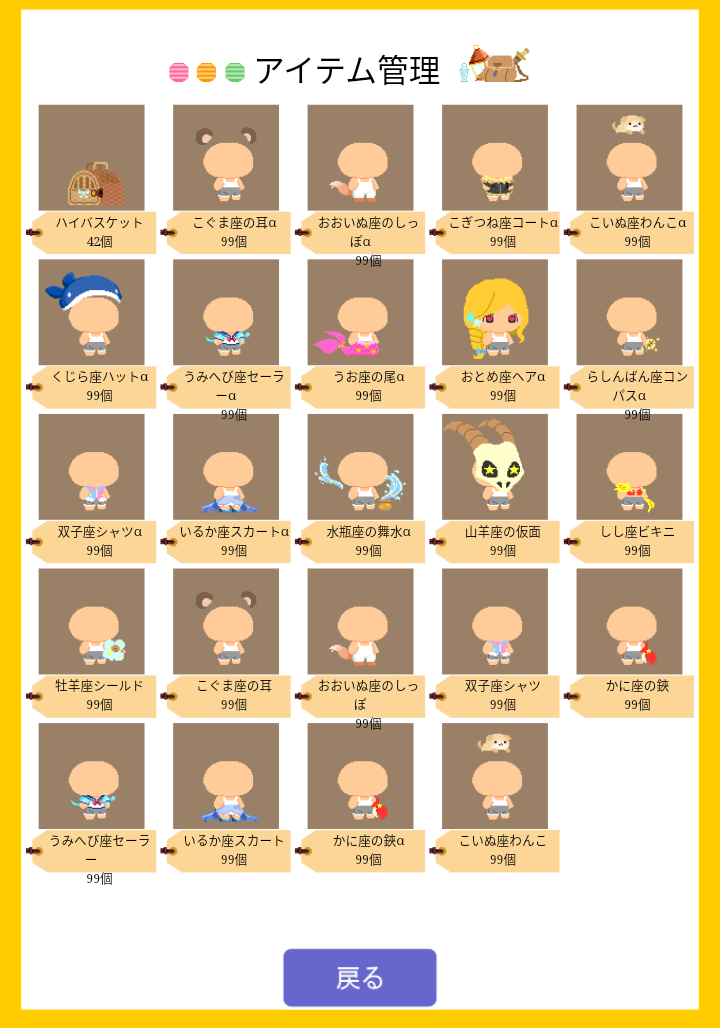Tap the 戻る back button
Viewport: 720px width, 1028px height.
pos(360,977)
